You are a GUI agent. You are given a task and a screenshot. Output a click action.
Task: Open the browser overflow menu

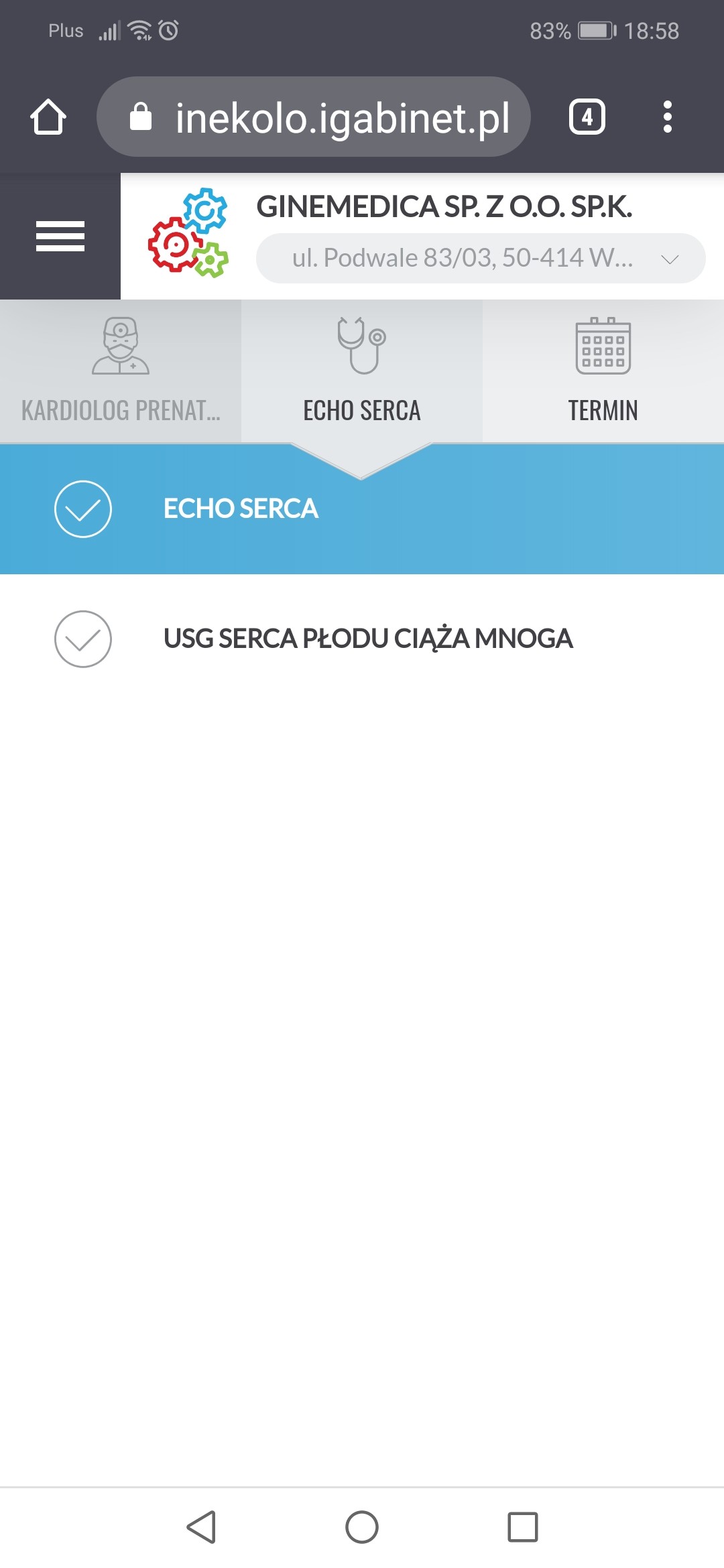[x=667, y=117]
